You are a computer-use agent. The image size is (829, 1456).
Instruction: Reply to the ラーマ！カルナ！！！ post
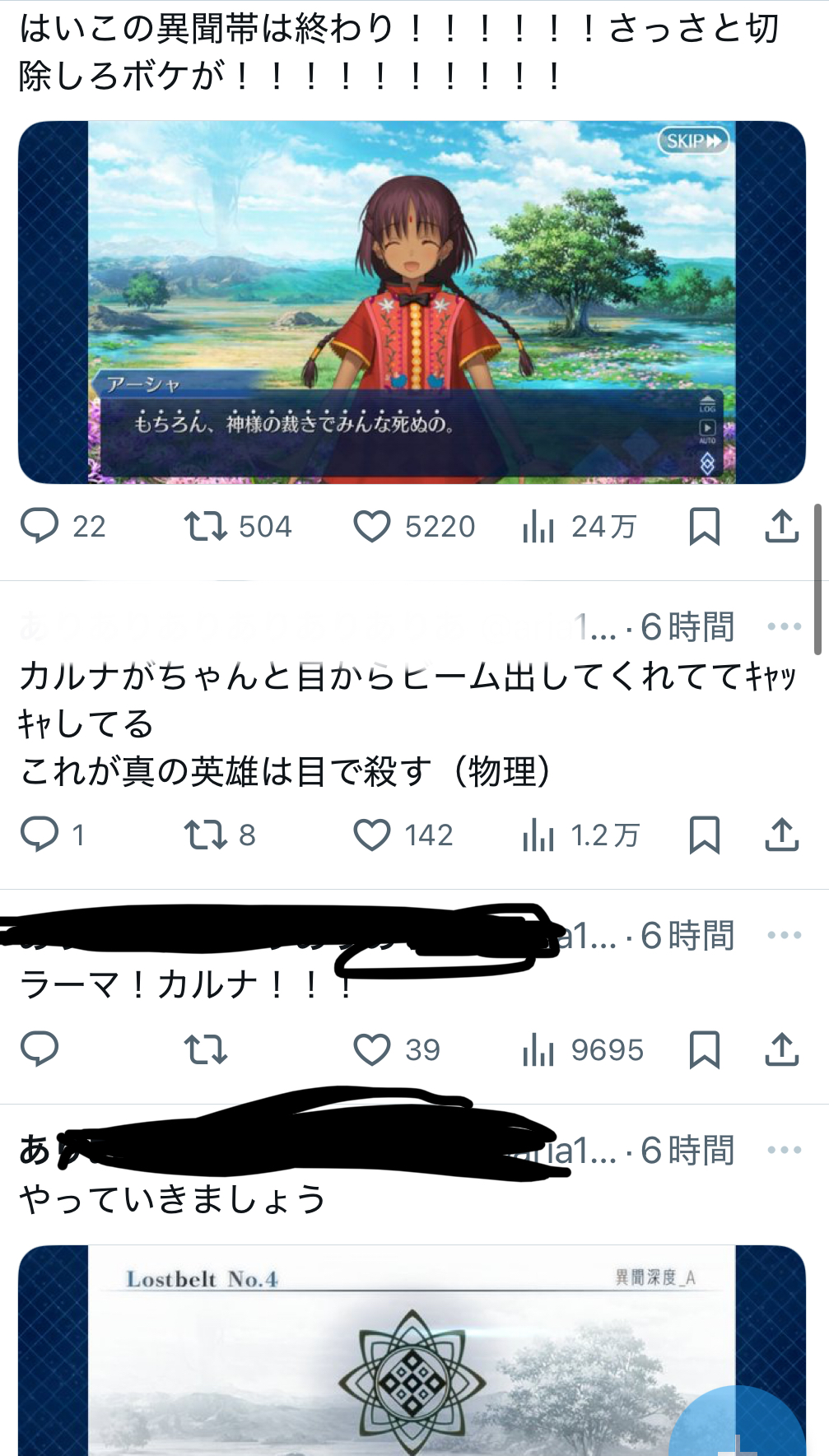pyautogui.click(x=40, y=1049)
